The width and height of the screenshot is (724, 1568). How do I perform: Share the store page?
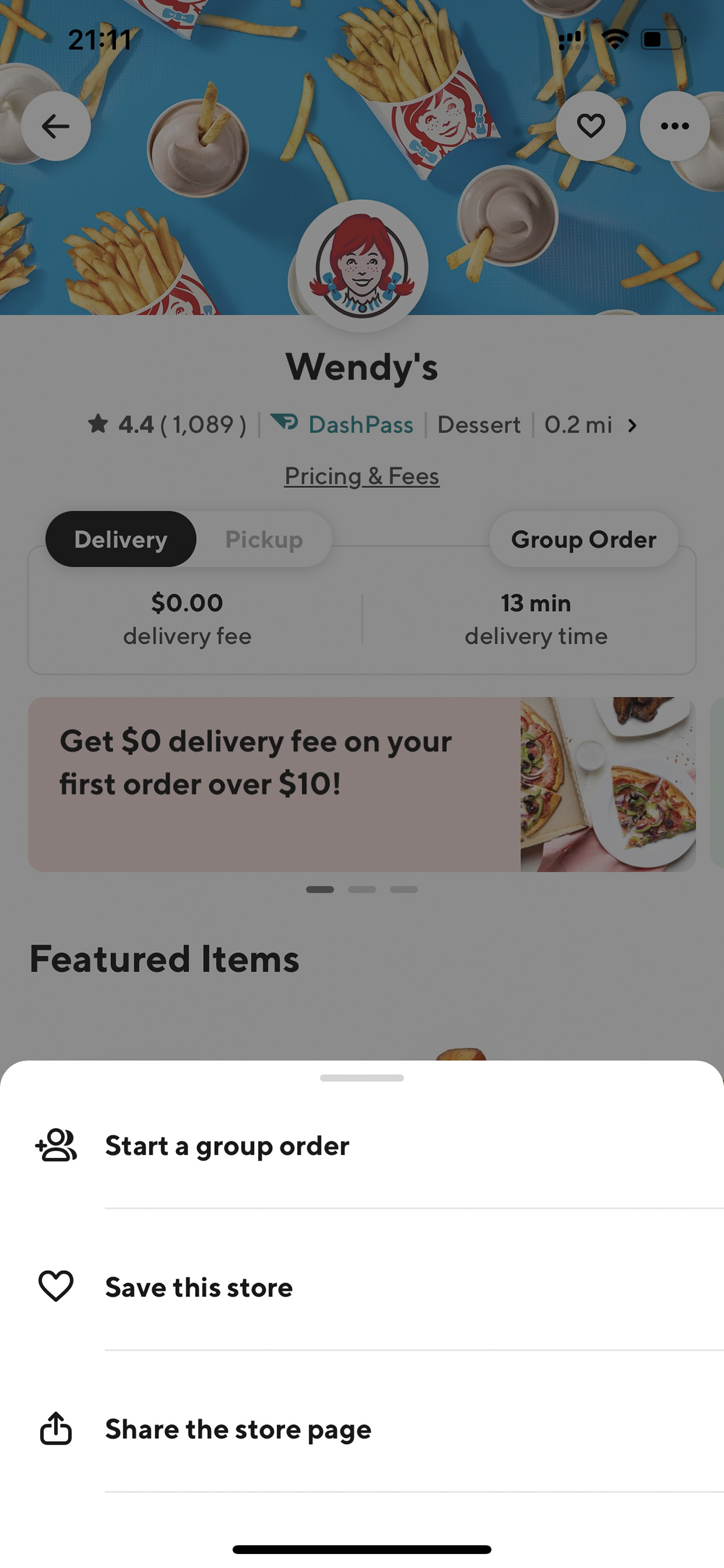[x=238, y=1428]
